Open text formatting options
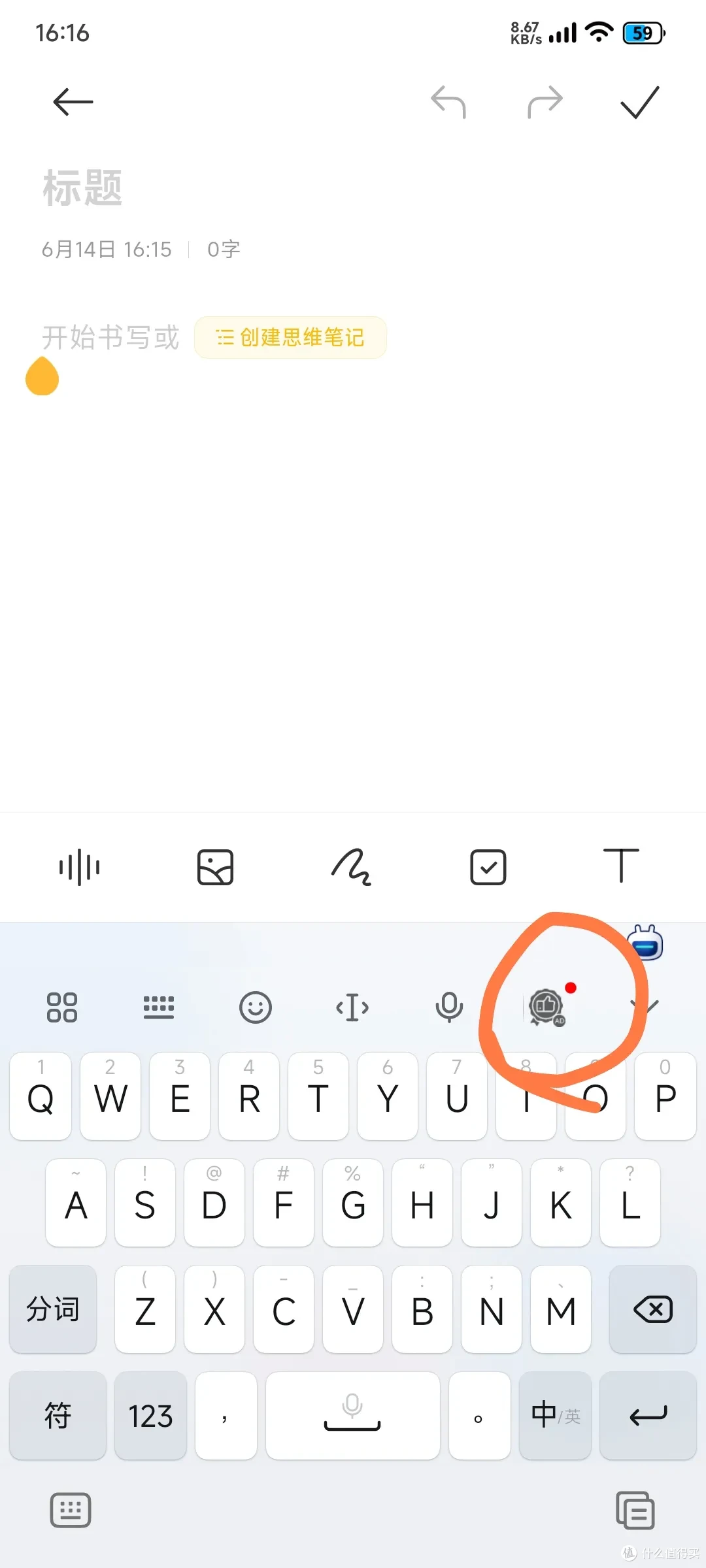Image resolution: width=706 pixels, height=1568 pixels. [x=620, y=866]
